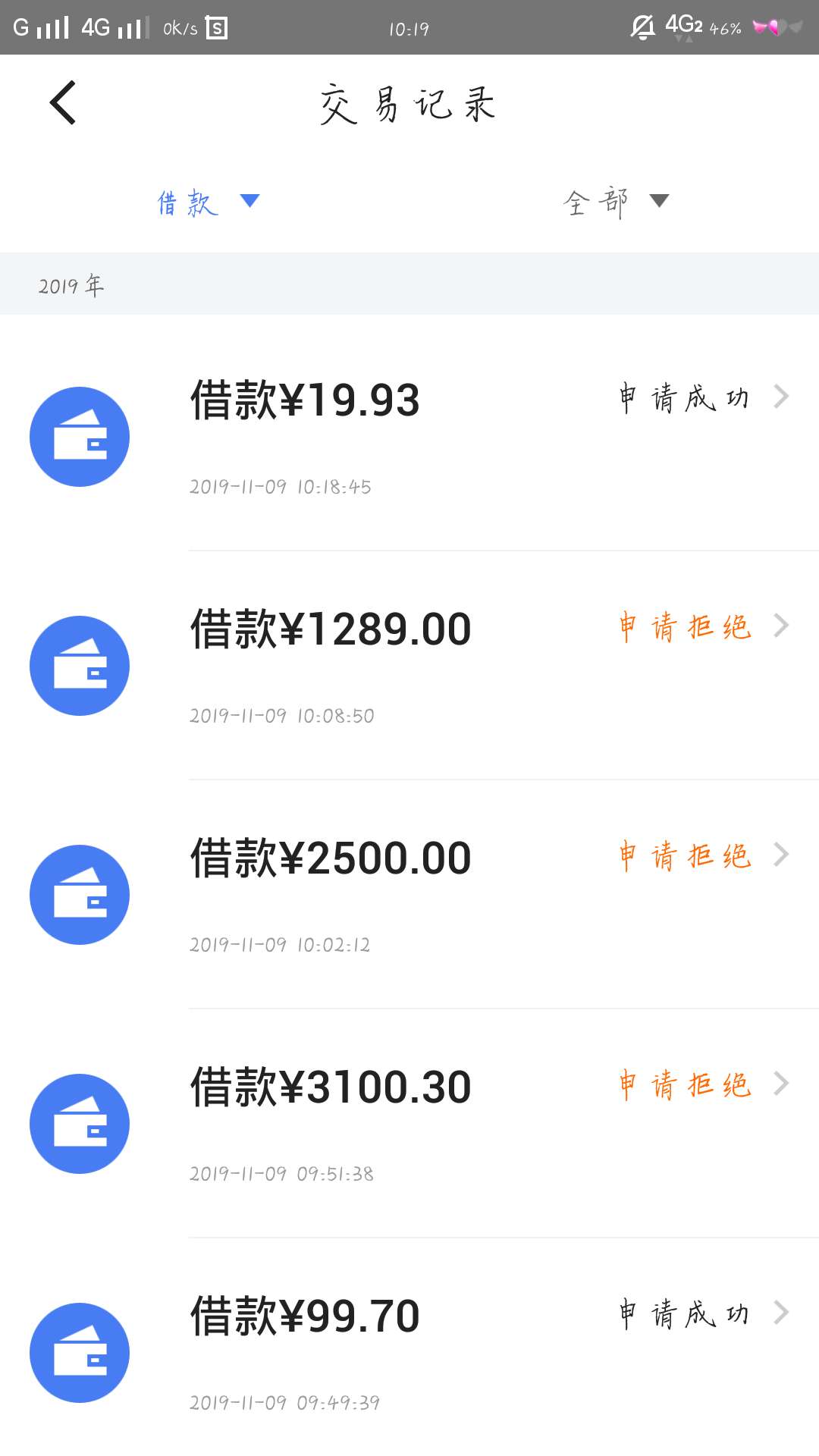Open the 借款 type dropdown

(x=208, y=202)
